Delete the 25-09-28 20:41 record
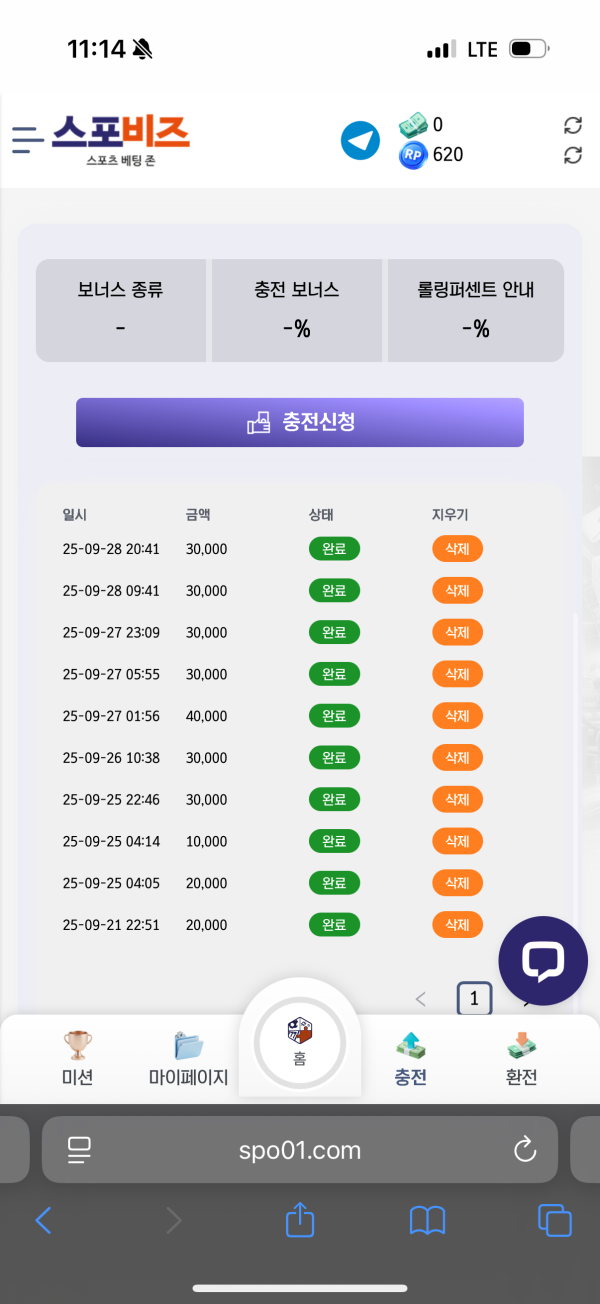Screen dimensions: 600x1304 click(x=457, y=549)
